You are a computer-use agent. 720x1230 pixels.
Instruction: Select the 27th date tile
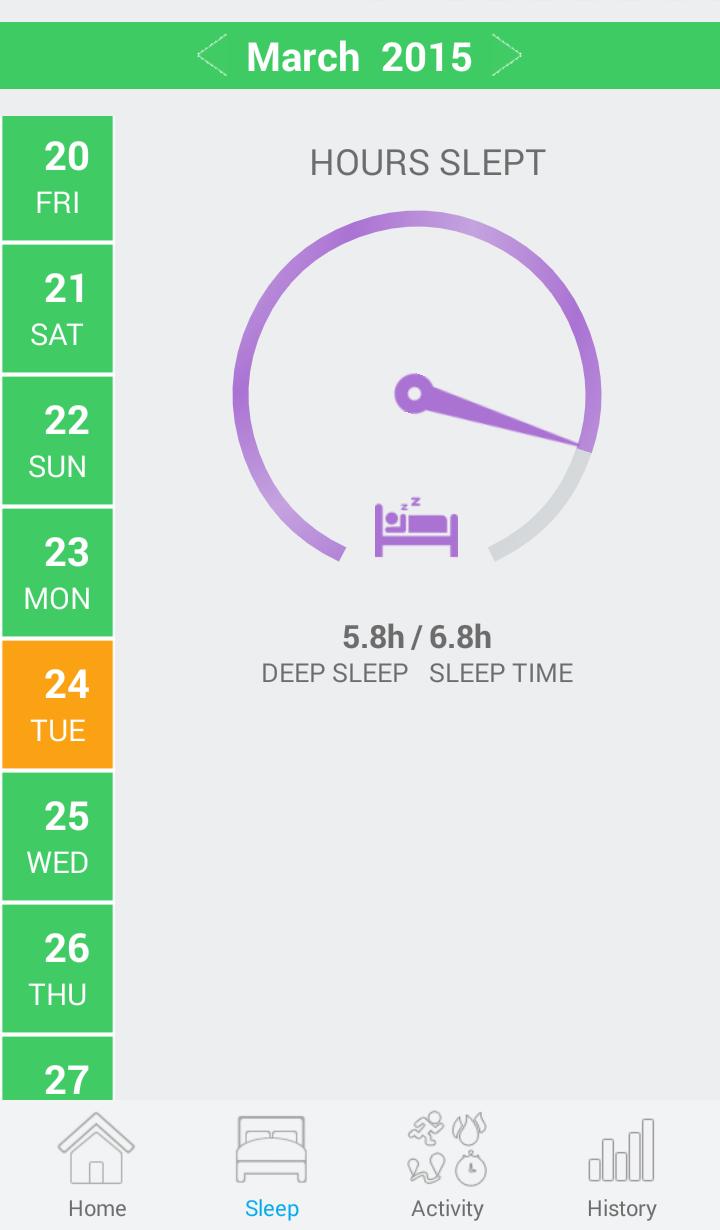coord(57,1070)
